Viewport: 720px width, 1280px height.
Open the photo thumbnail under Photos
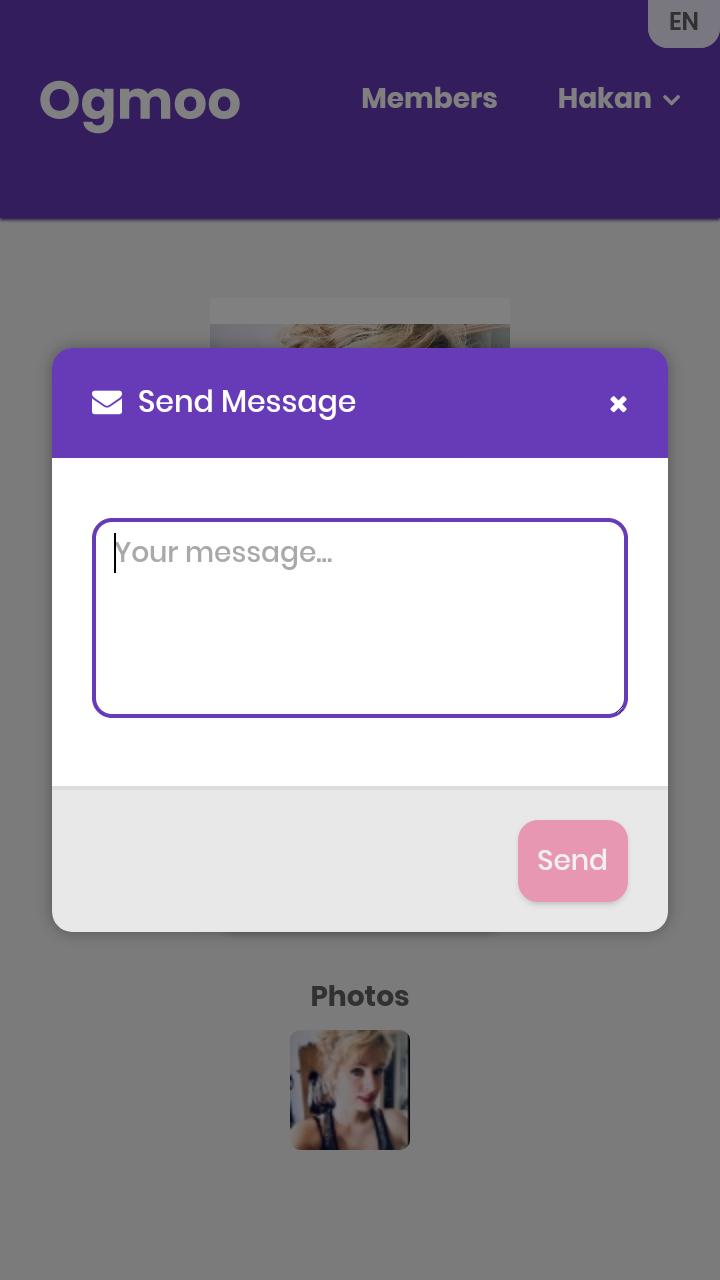pos(350,1090)
